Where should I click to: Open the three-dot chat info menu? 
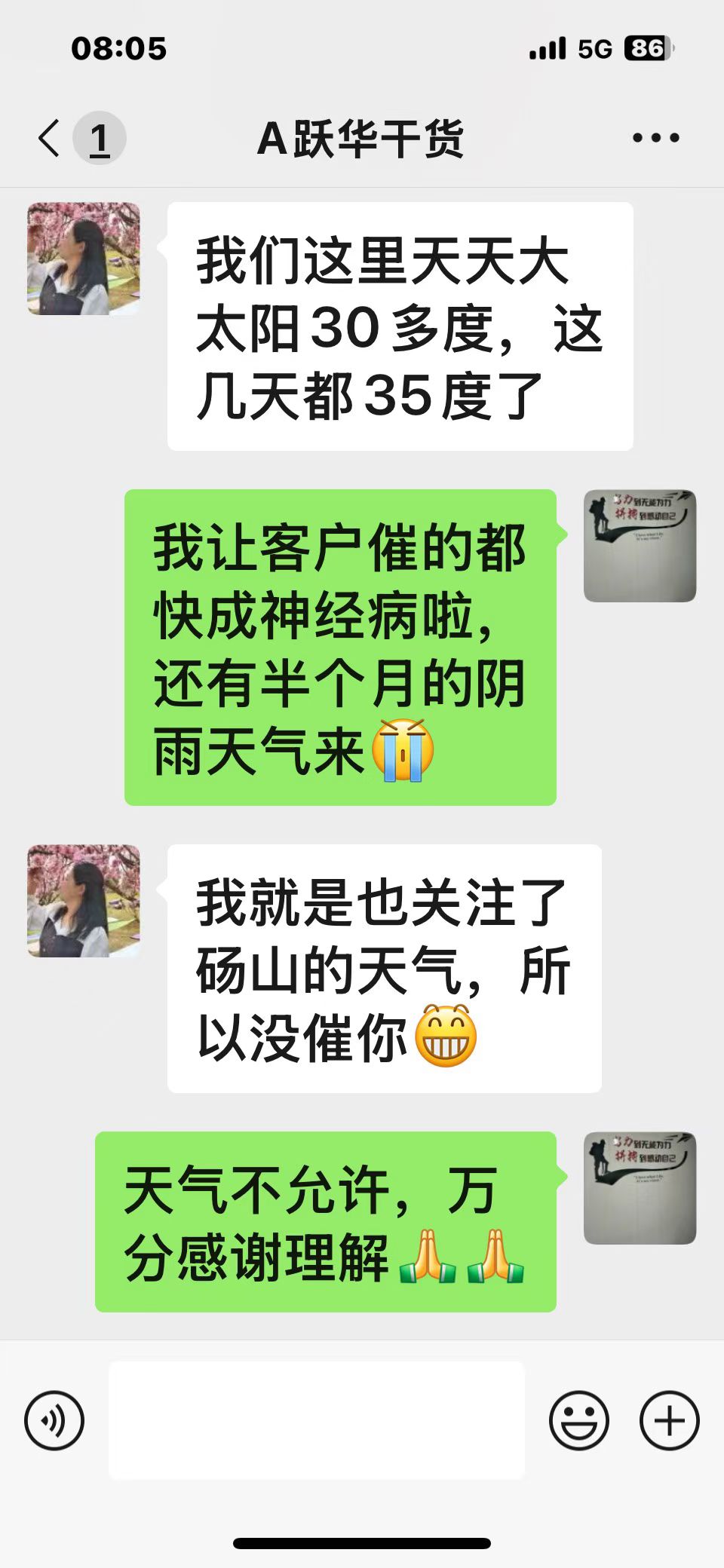coord(655,138)
